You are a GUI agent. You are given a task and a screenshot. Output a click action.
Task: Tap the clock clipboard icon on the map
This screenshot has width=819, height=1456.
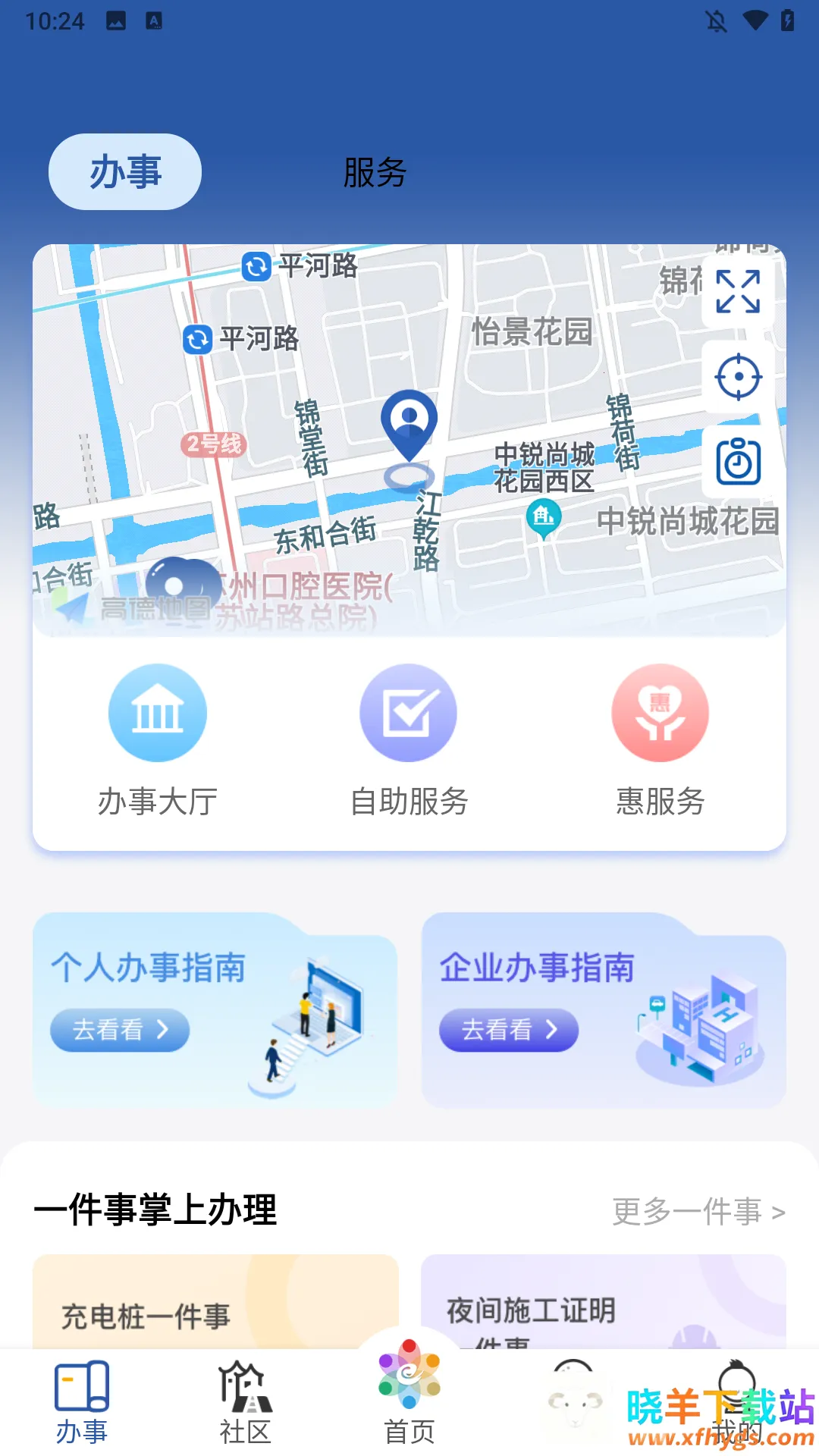738,461
